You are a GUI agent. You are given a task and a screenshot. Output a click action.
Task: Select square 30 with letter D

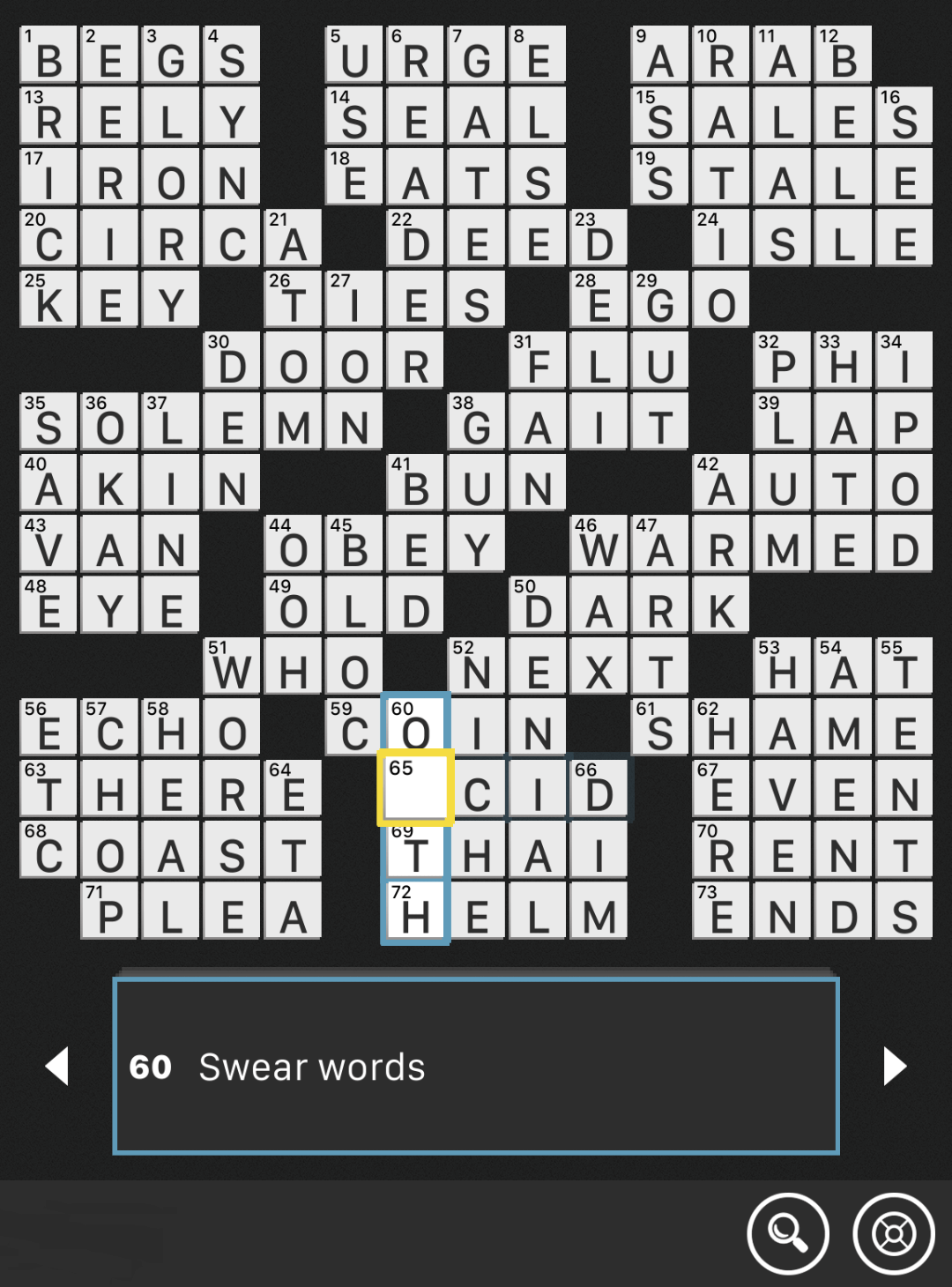pyautogui.click(x=233, y=361)
